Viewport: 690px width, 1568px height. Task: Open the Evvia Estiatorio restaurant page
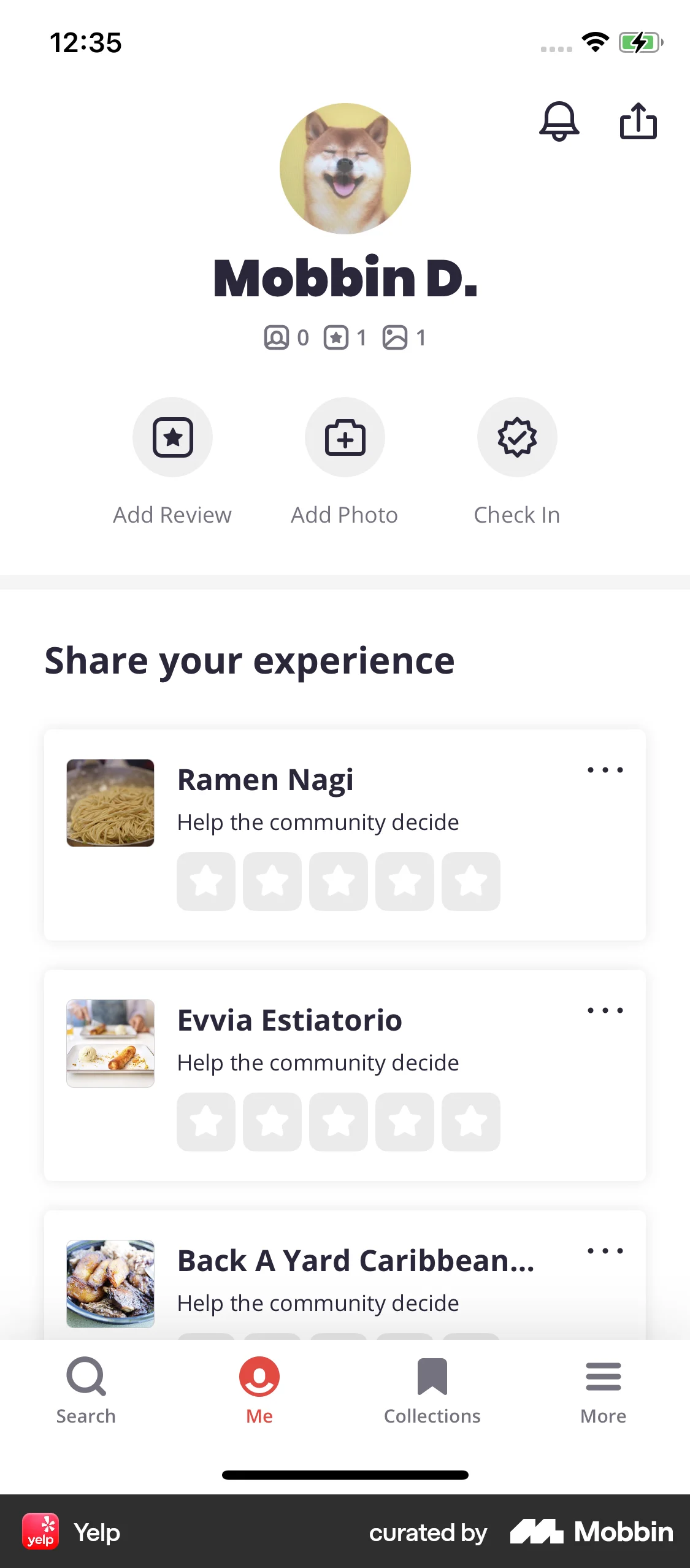pyautogui.click(x=289, y=1020)
